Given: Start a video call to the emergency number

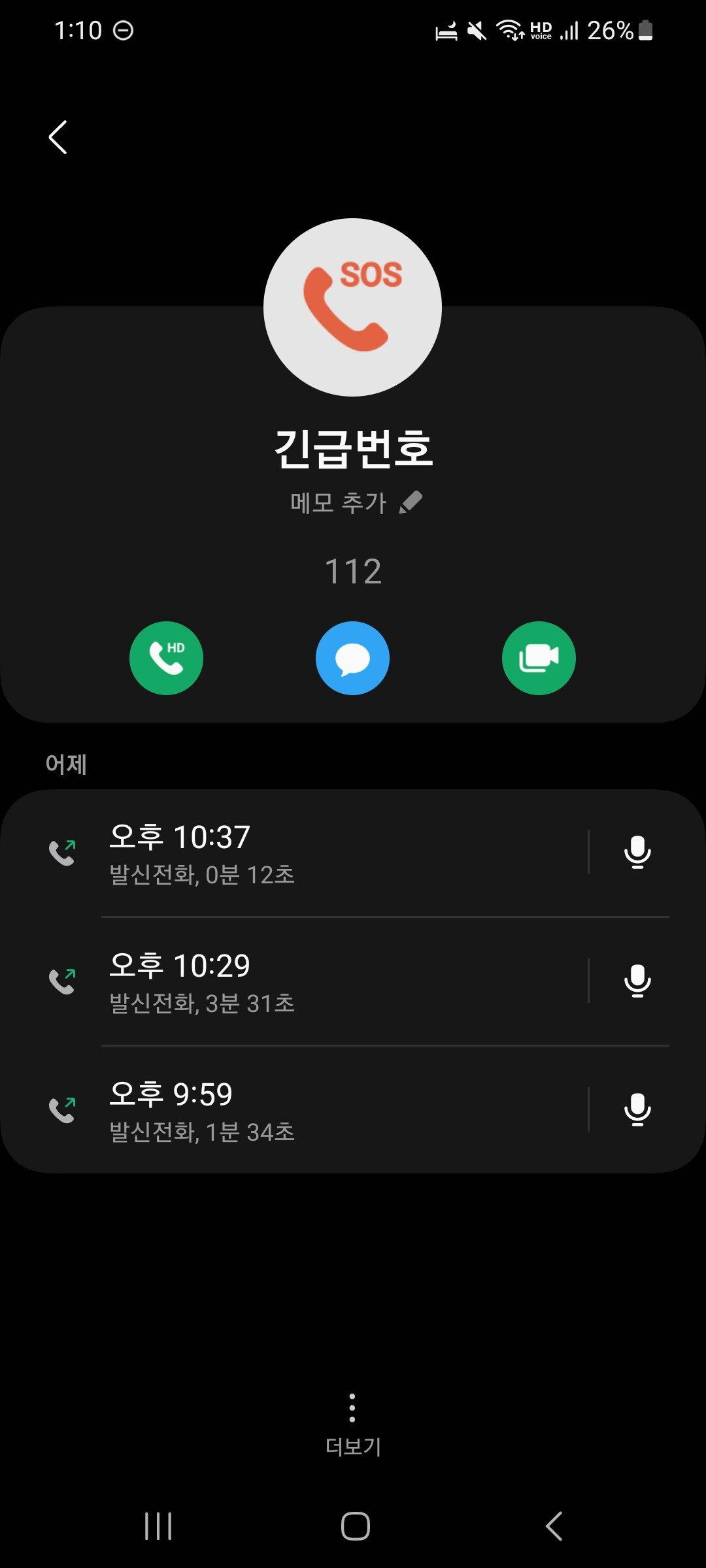Looking at the screenshot, I should click(x=539, y=658).
